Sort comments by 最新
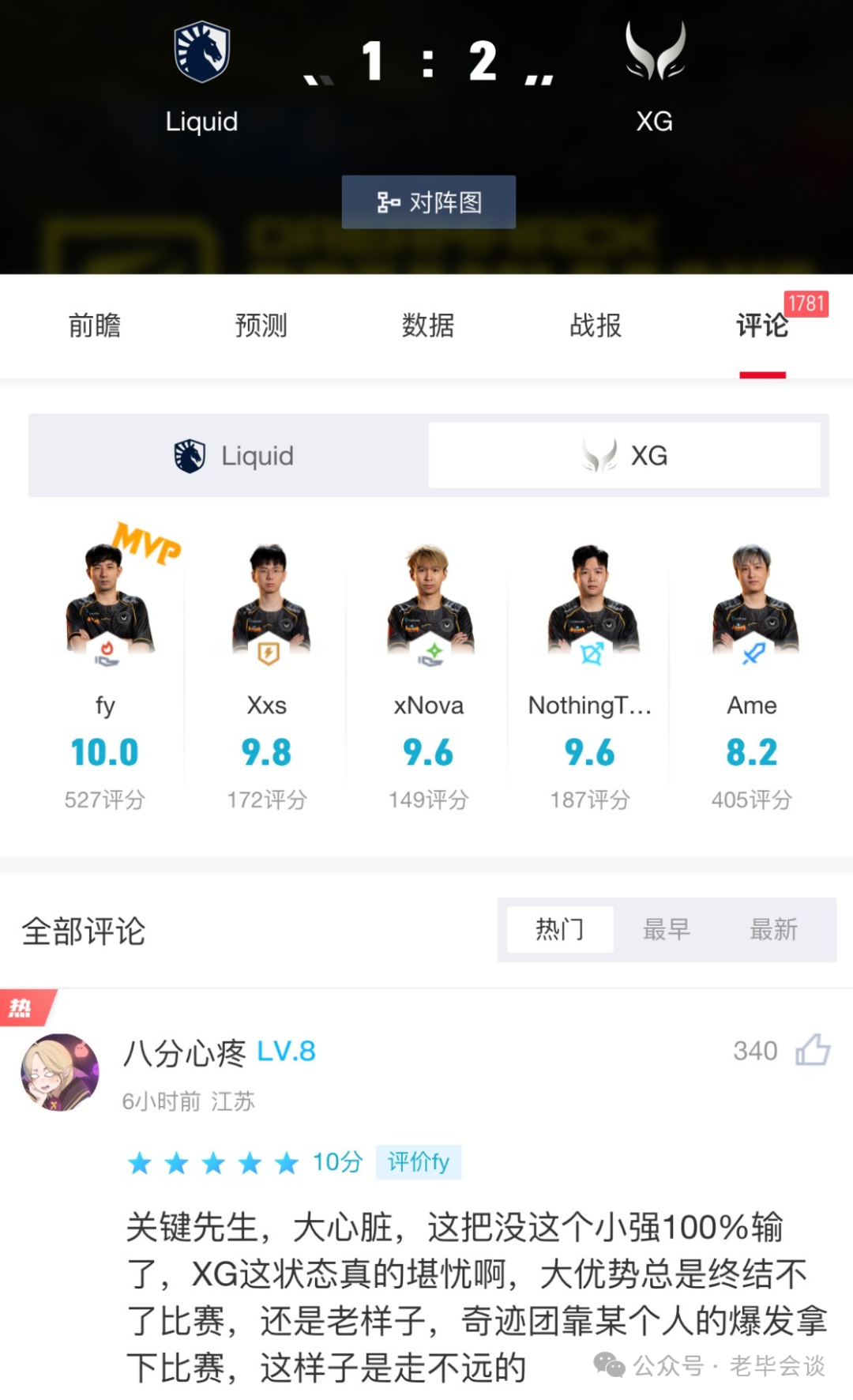The height and width of the screenshot is (1400, 853). pos(774,929)
